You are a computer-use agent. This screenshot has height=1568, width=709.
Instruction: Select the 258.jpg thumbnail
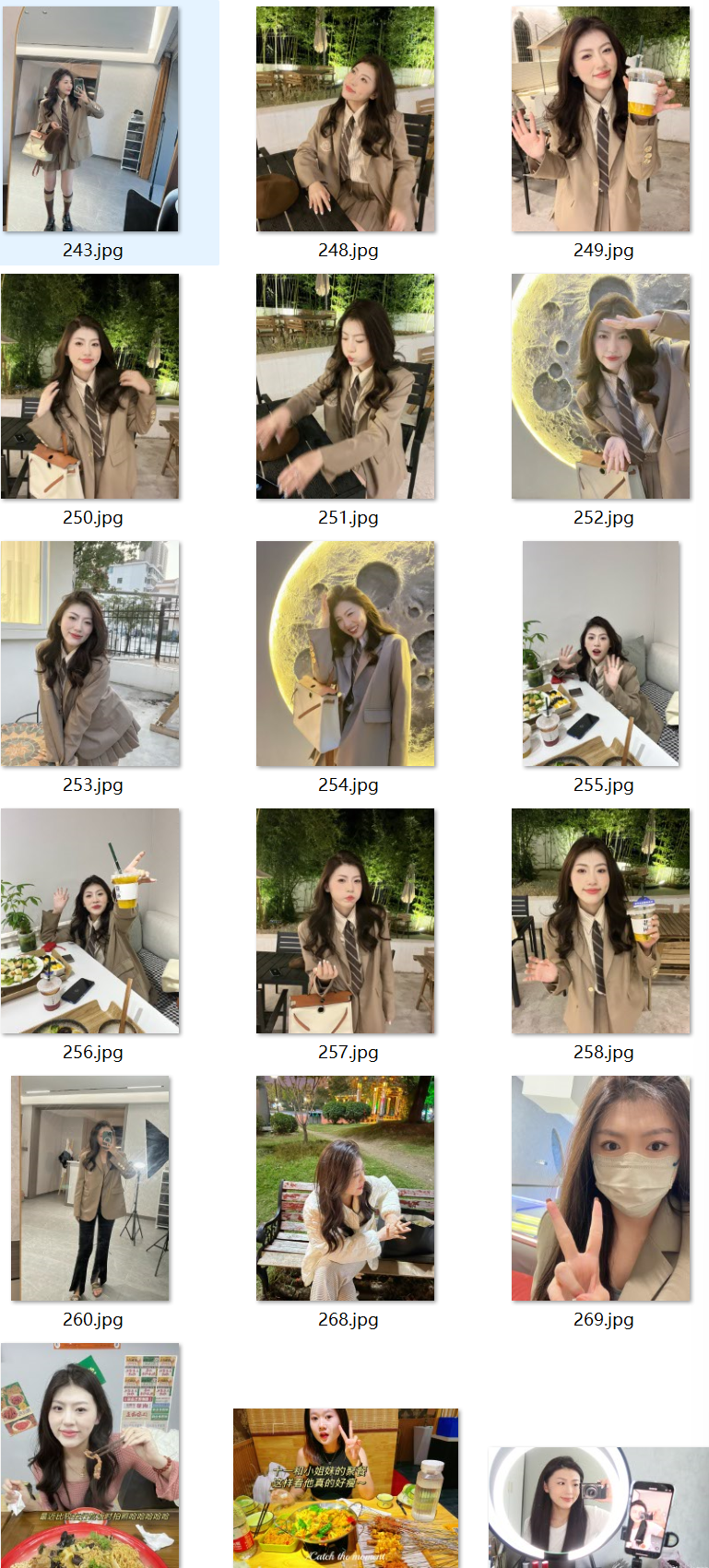(x=601, y=922)
